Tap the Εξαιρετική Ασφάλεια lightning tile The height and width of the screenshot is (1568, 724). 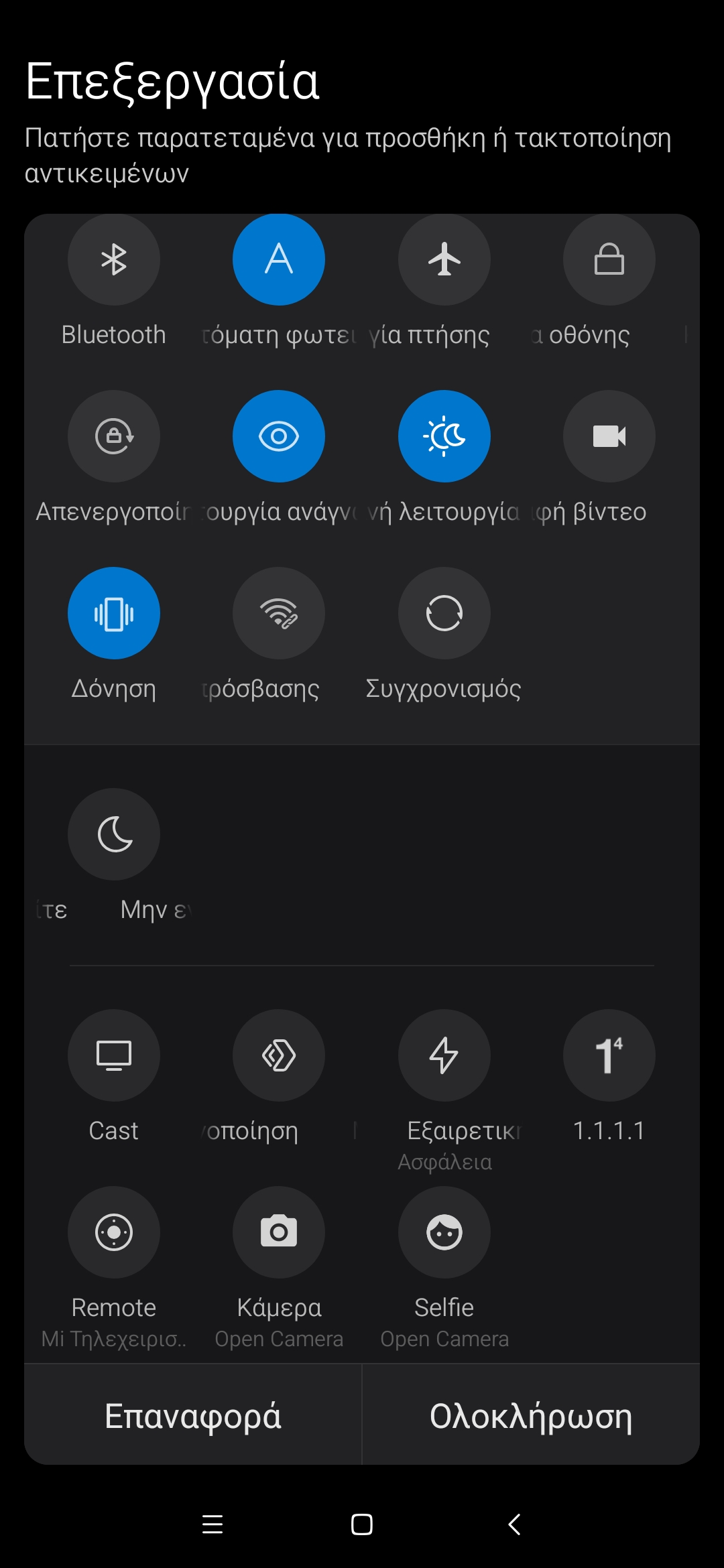(444, 1055)
